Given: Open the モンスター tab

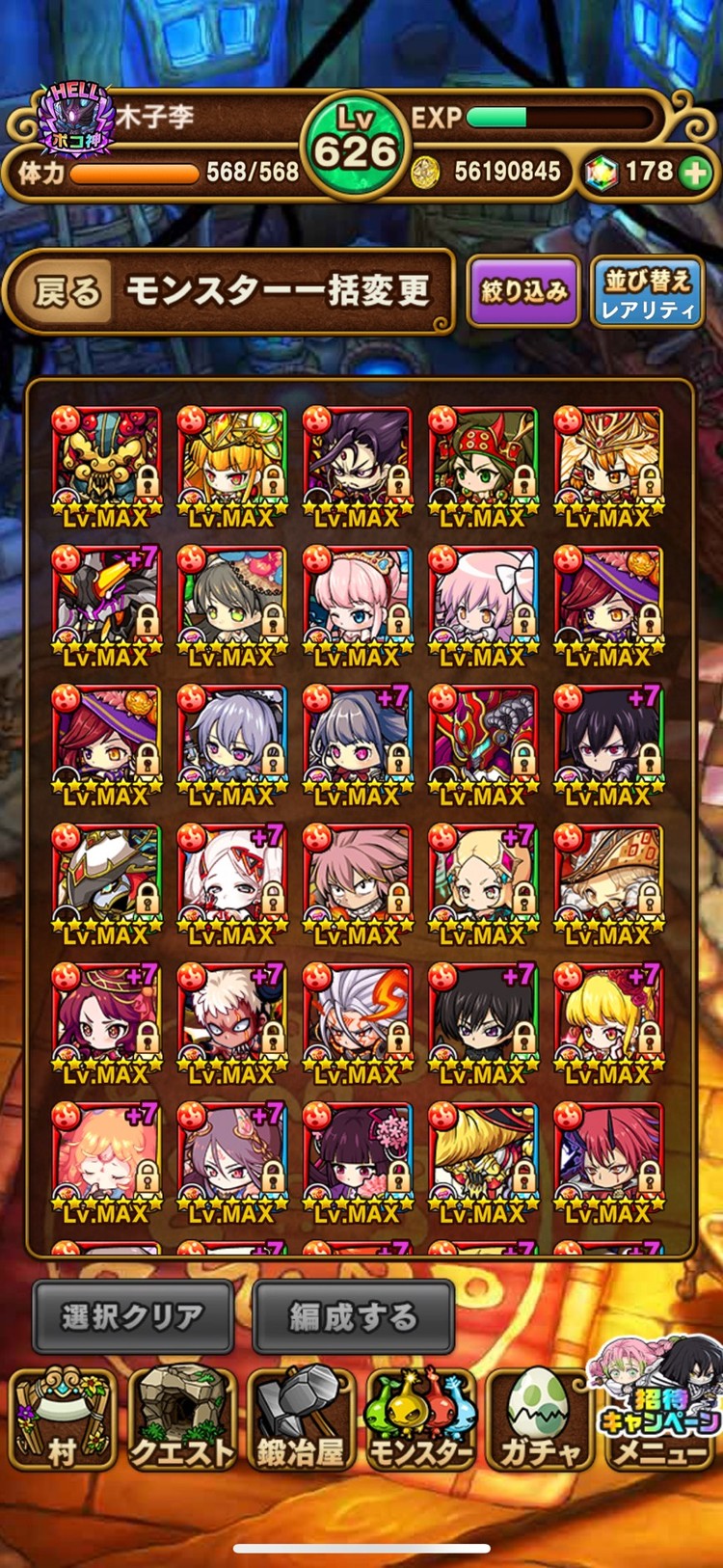Looking at the screenshot, I should (x=419, y=1420).
